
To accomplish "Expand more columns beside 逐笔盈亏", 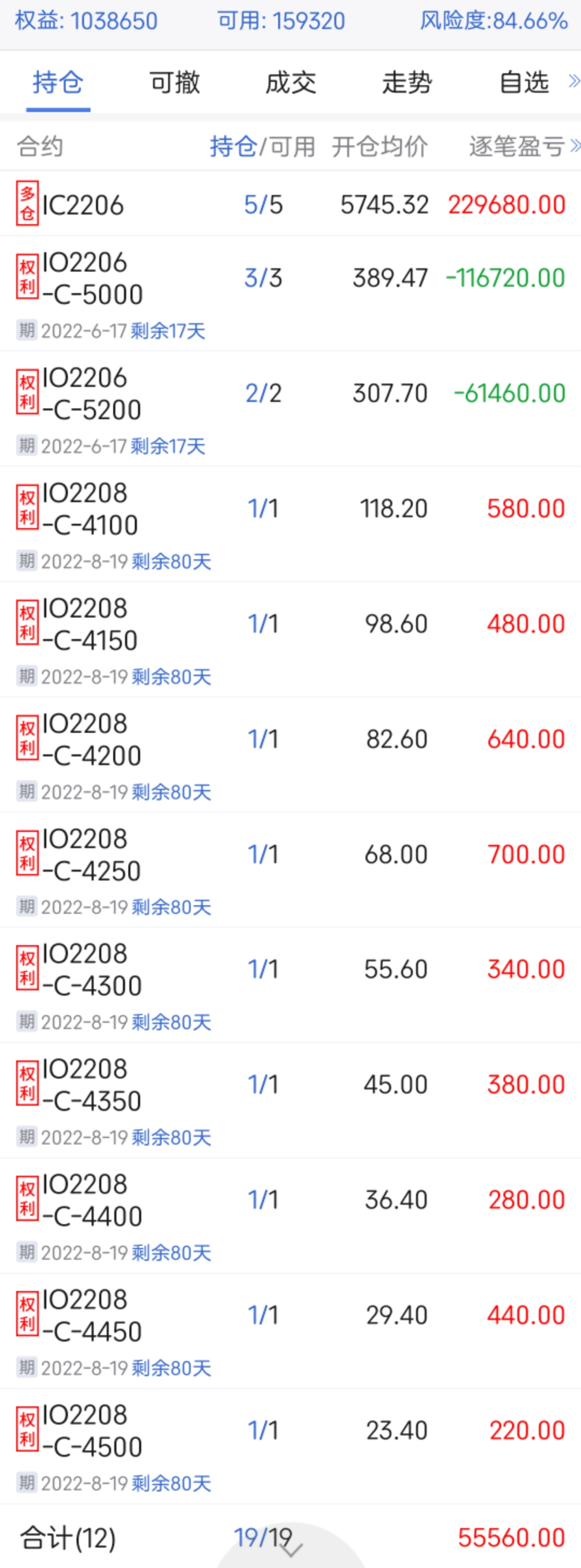I will (x=575, y=146).
